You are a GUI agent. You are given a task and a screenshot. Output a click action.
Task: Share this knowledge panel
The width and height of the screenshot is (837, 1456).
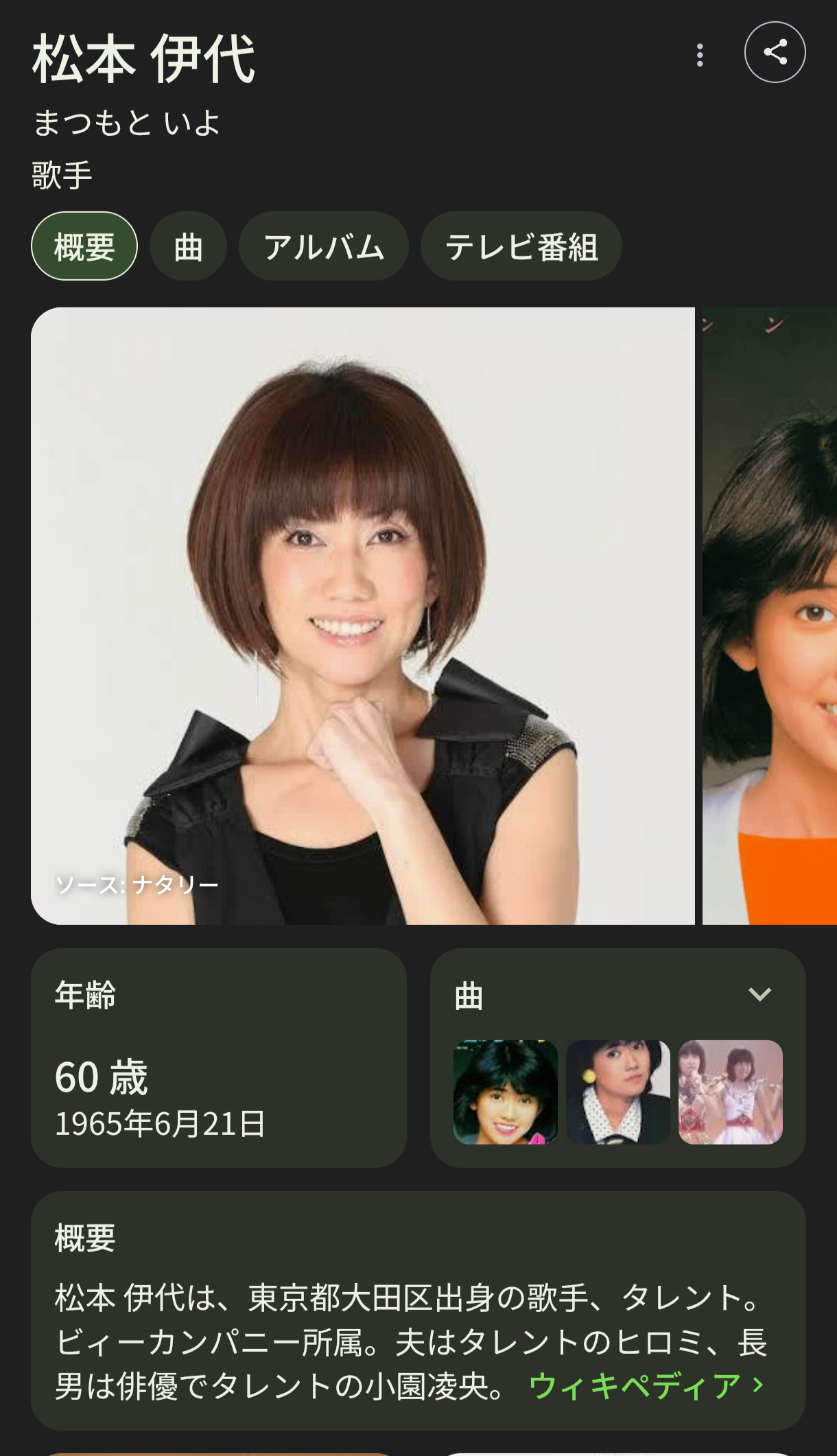[775, 53]
